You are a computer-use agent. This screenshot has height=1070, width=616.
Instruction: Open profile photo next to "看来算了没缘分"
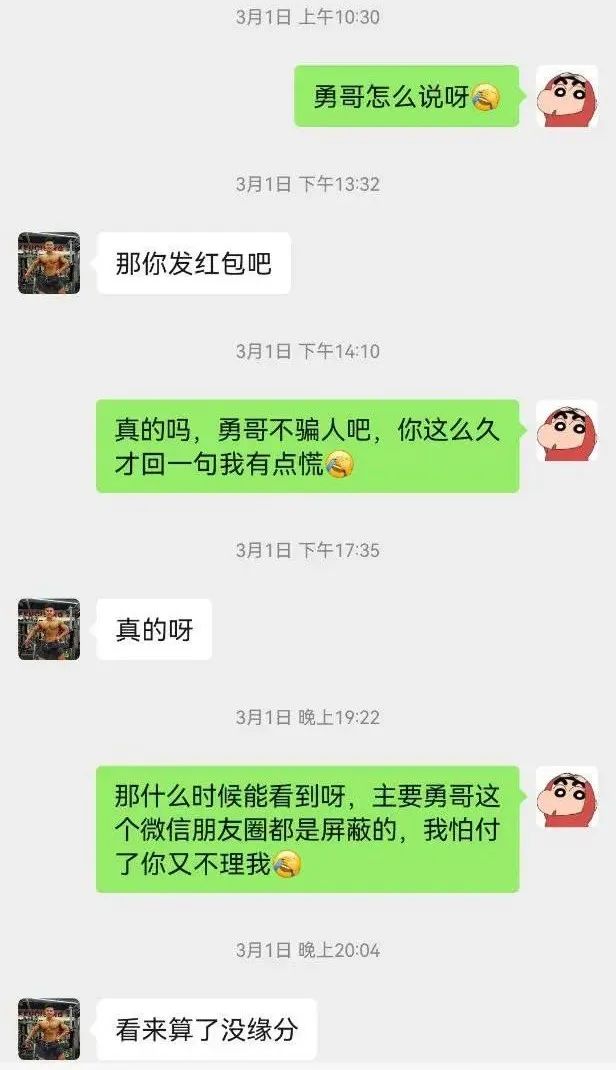point(49,1028)
